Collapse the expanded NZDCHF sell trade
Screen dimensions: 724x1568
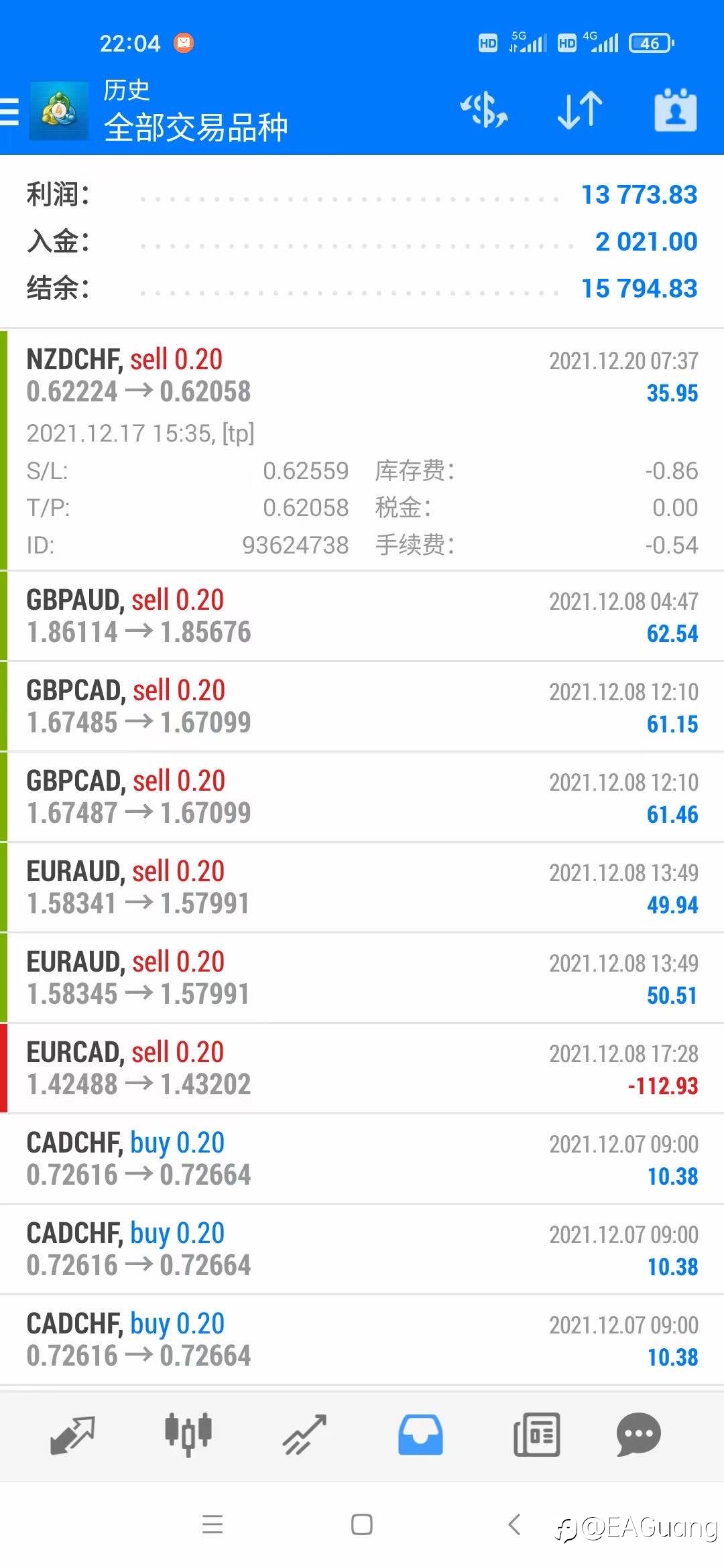[x=362, y=450]
